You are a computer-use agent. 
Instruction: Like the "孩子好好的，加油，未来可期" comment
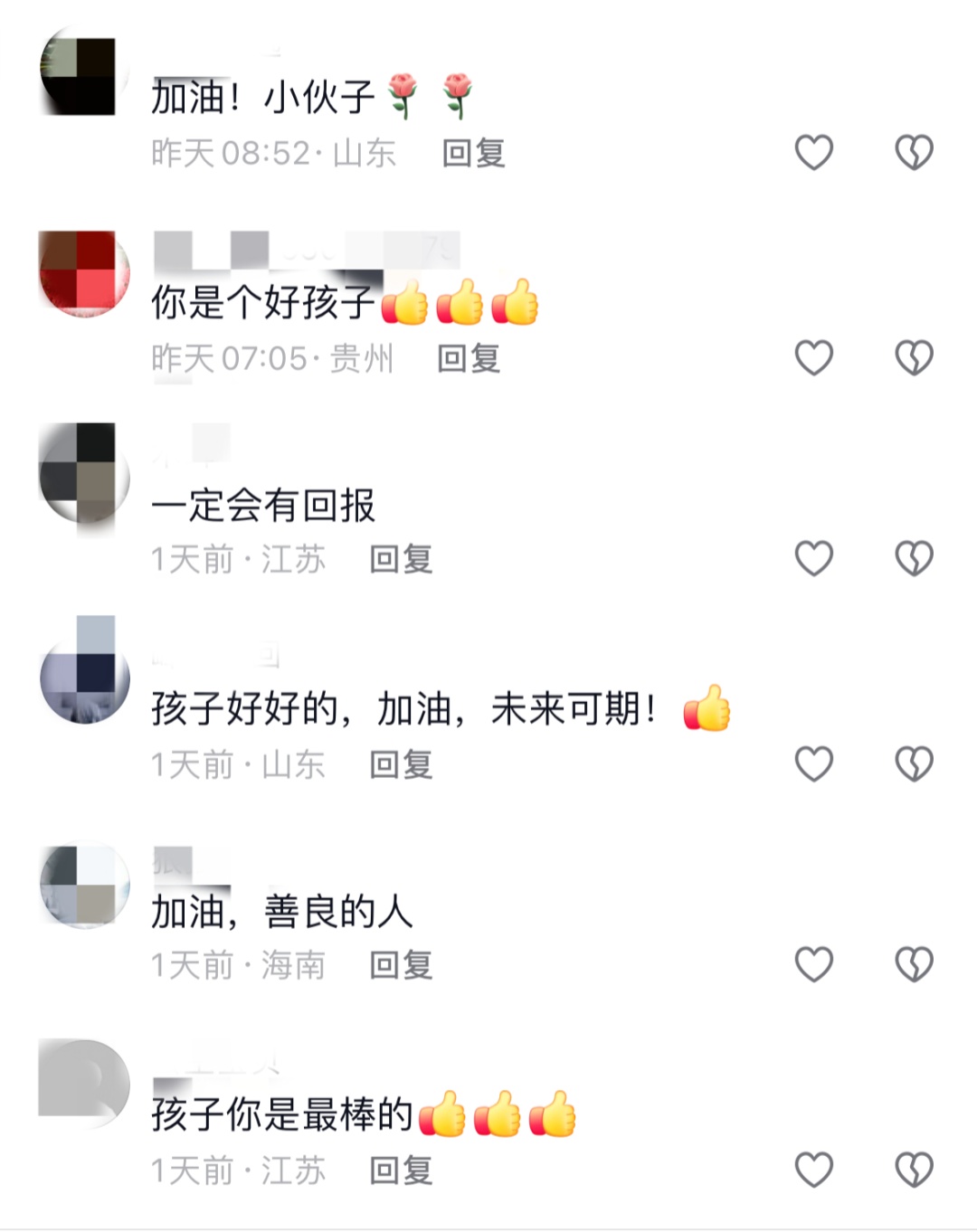coord(811,763)
